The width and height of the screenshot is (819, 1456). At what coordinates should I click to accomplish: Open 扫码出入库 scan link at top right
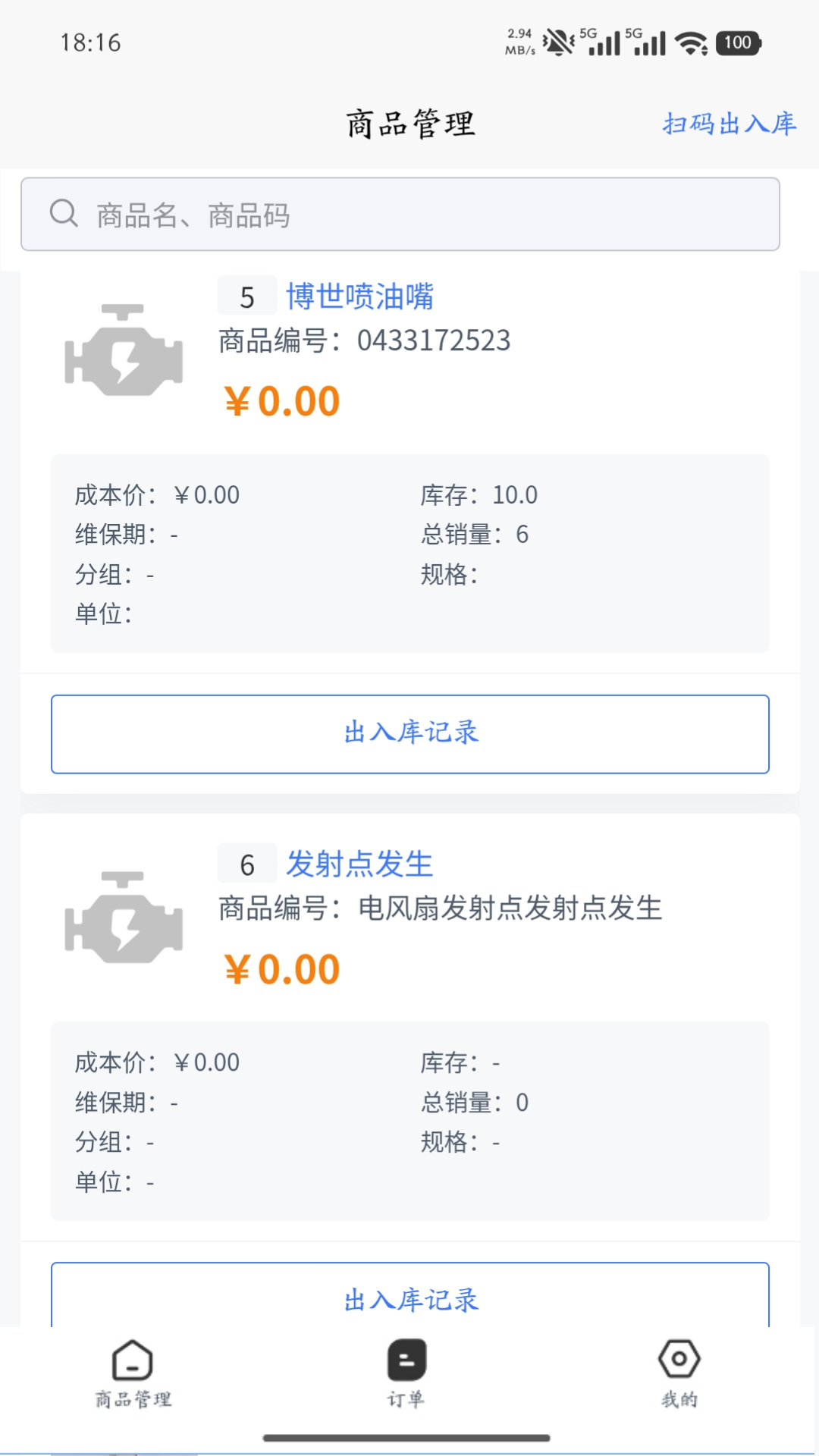pos(729,124)
